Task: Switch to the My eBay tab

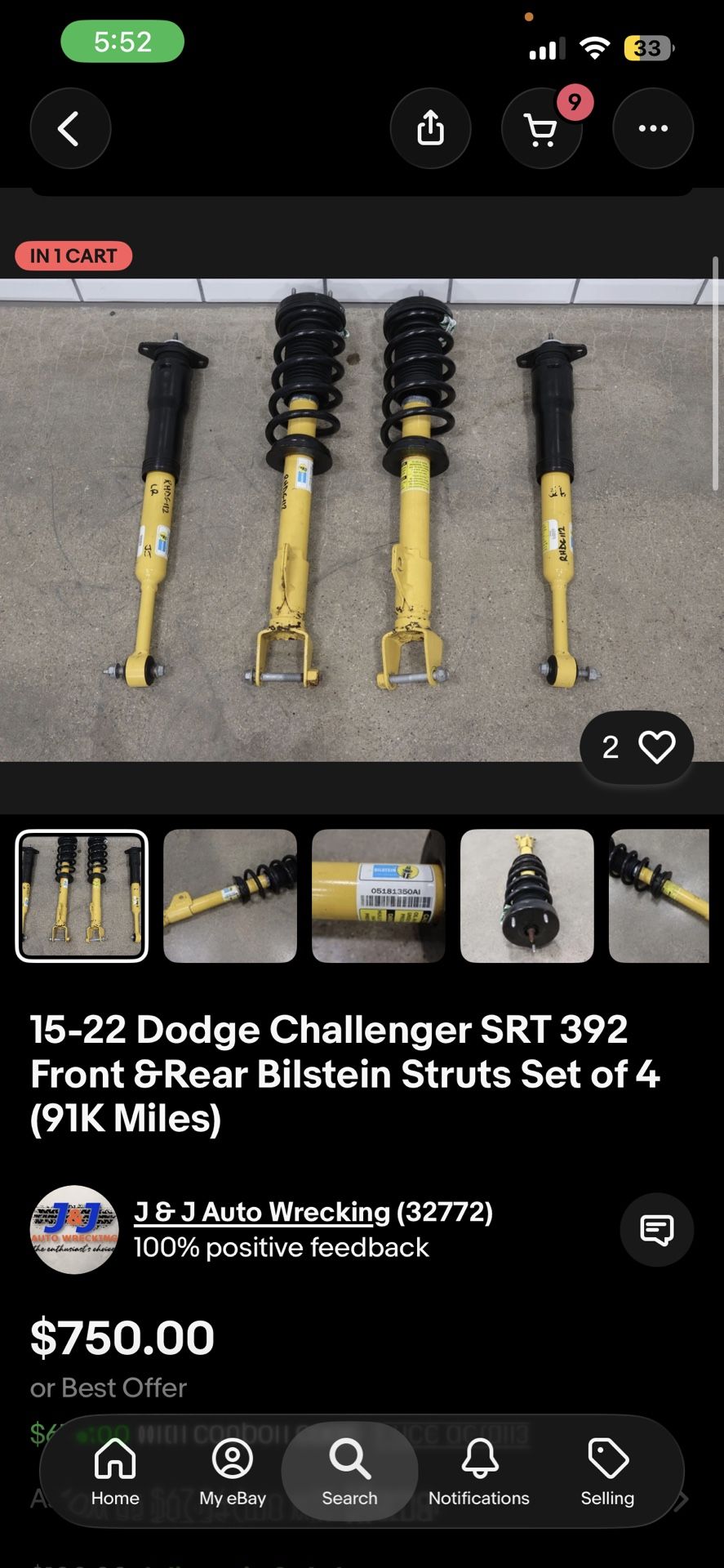Action: (233, 1472)
